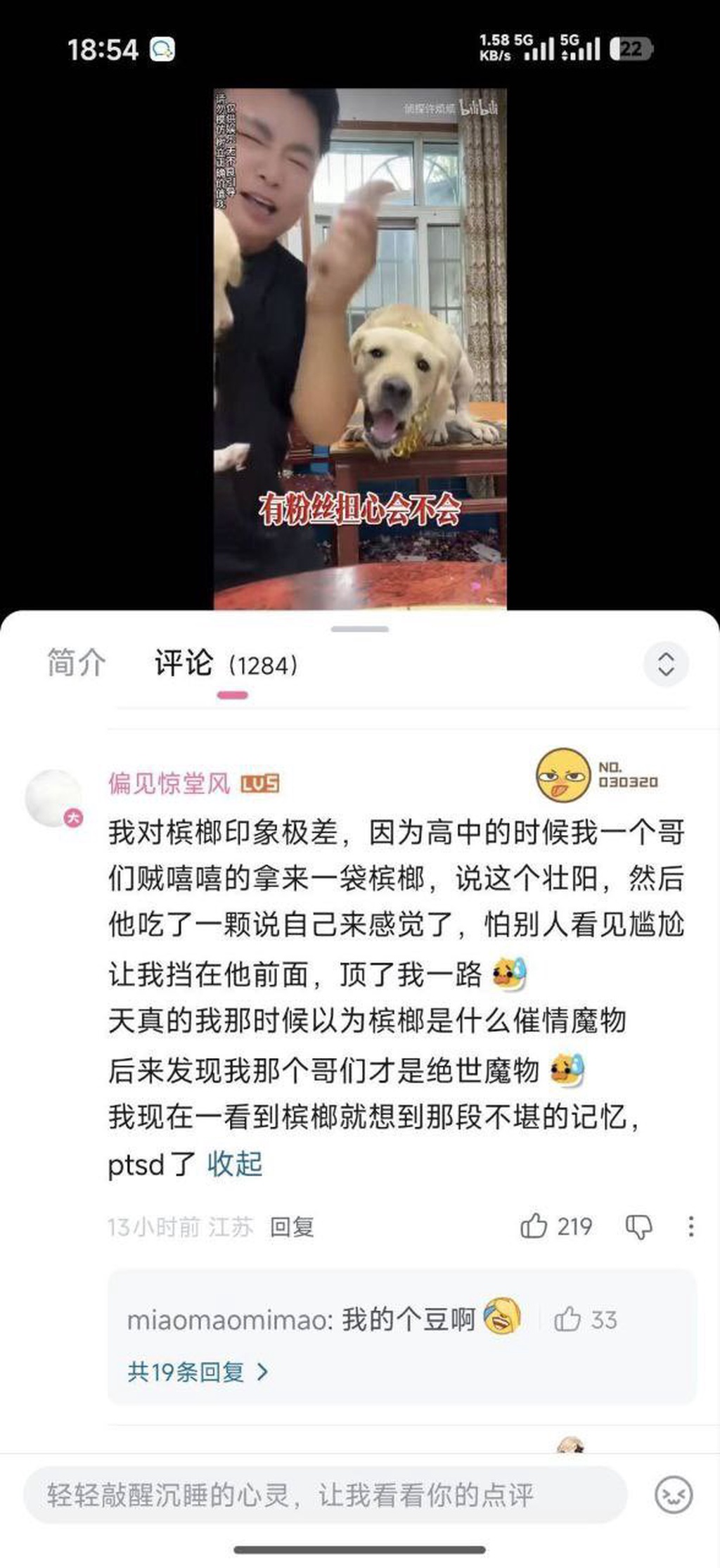
Task: Open 偏见惊堂风's profile avatar
Action: (54, 798)
